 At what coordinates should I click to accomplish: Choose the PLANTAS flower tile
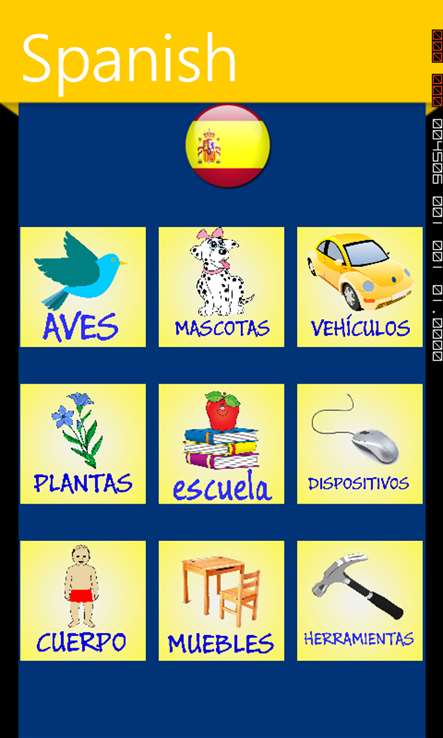(x=83, y=444)
